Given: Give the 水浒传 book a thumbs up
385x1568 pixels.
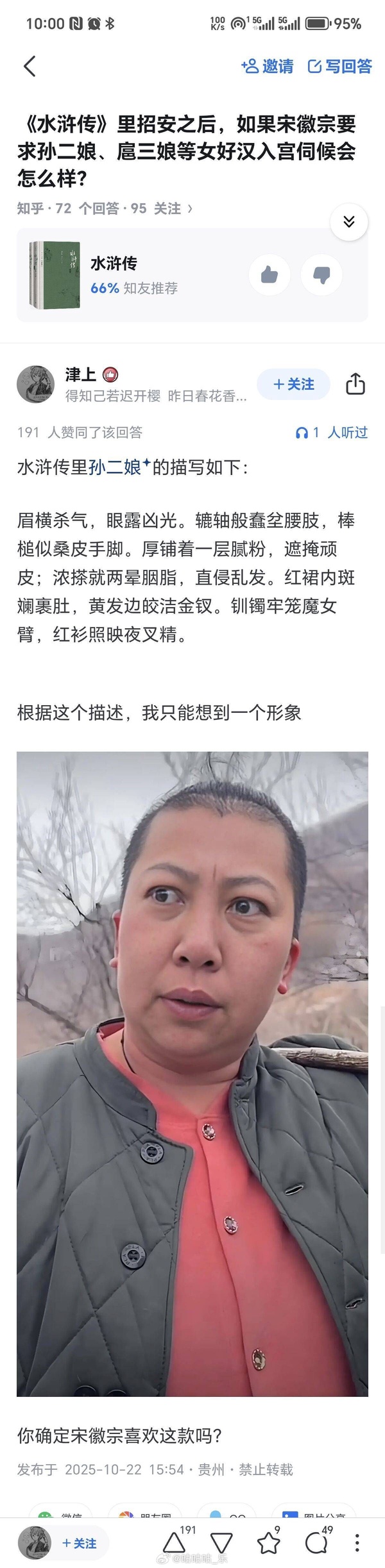Looking at the screenshot, I should (x=269, y=275).
